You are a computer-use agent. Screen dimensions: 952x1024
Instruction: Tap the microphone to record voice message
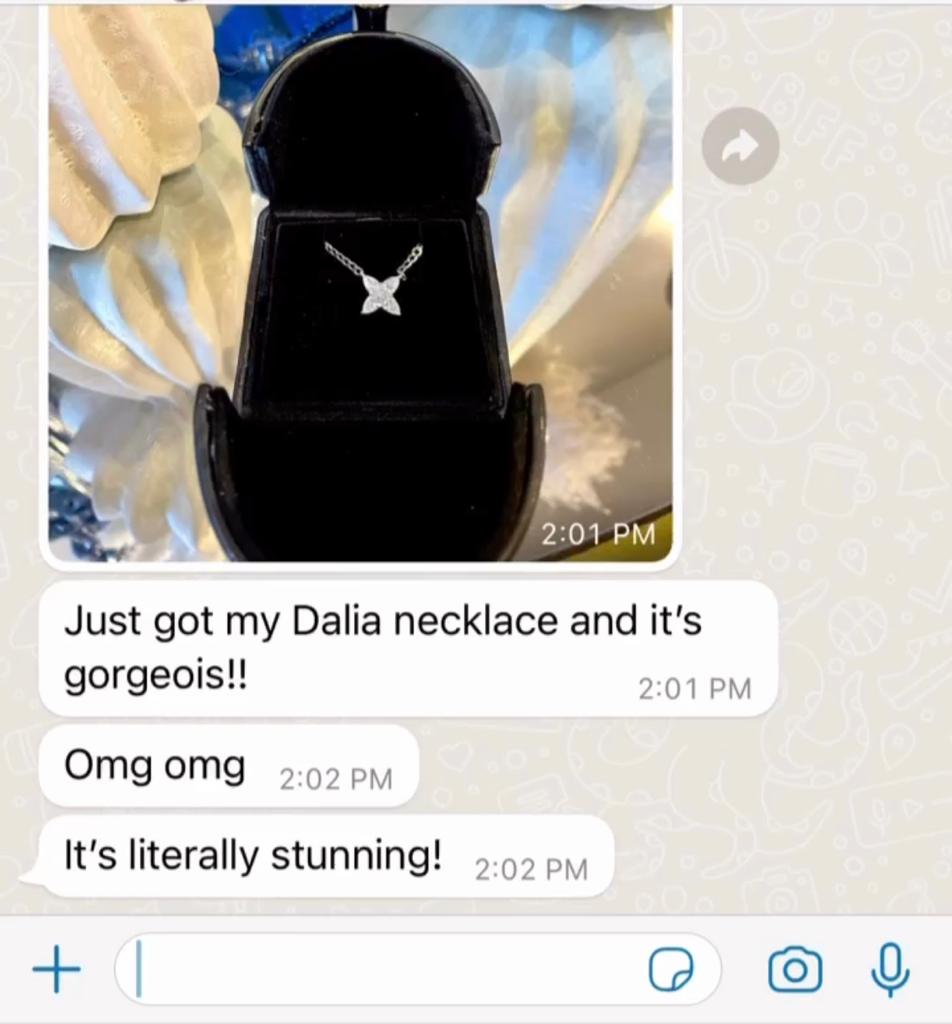(889, 970)
